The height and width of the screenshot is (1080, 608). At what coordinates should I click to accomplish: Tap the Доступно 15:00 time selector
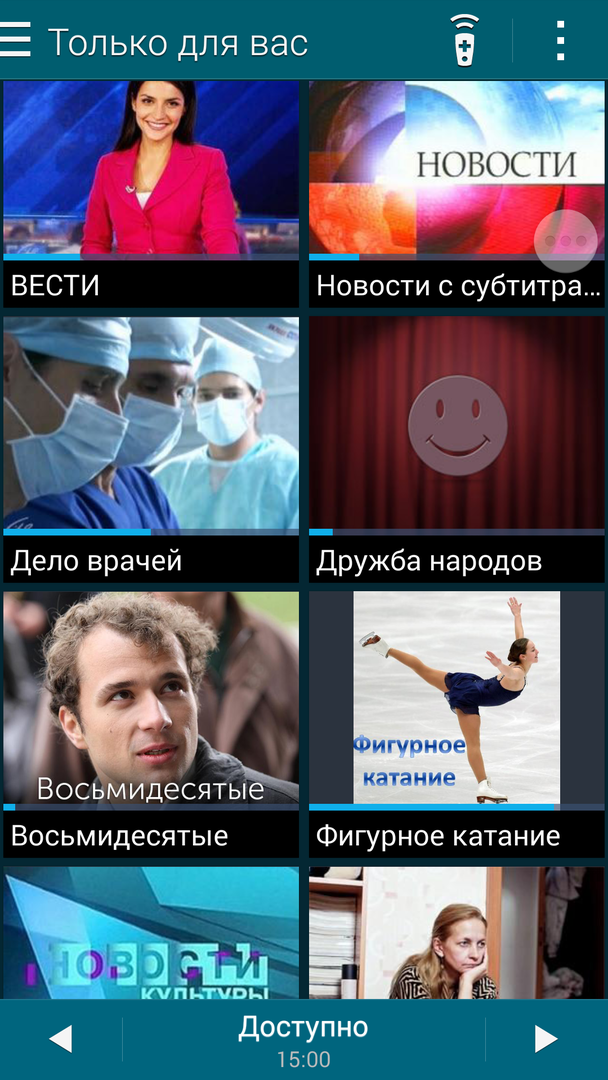coord(303,1040)
